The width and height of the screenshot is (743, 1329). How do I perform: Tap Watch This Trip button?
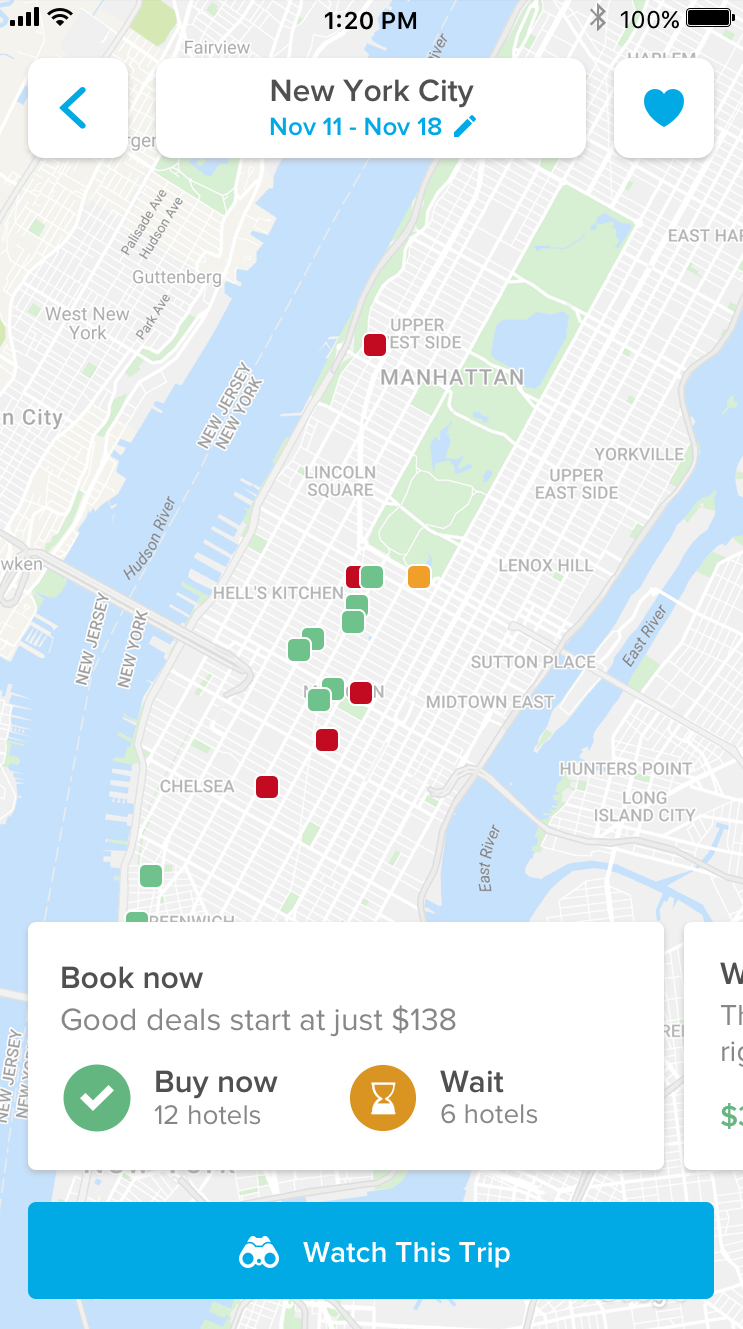(x=370, y=1251)
